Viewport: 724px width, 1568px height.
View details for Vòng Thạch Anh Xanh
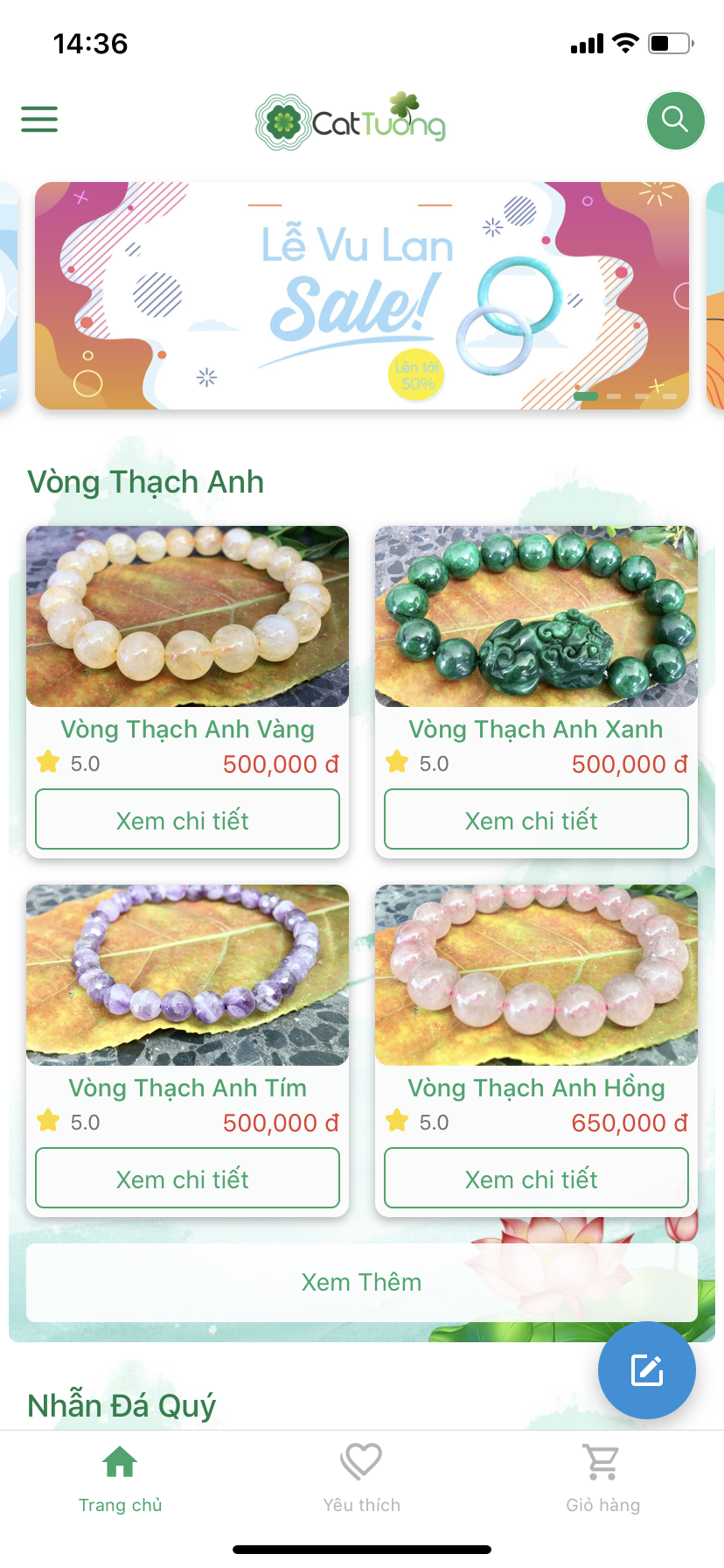pyautogui.click(x=536, y=820)
